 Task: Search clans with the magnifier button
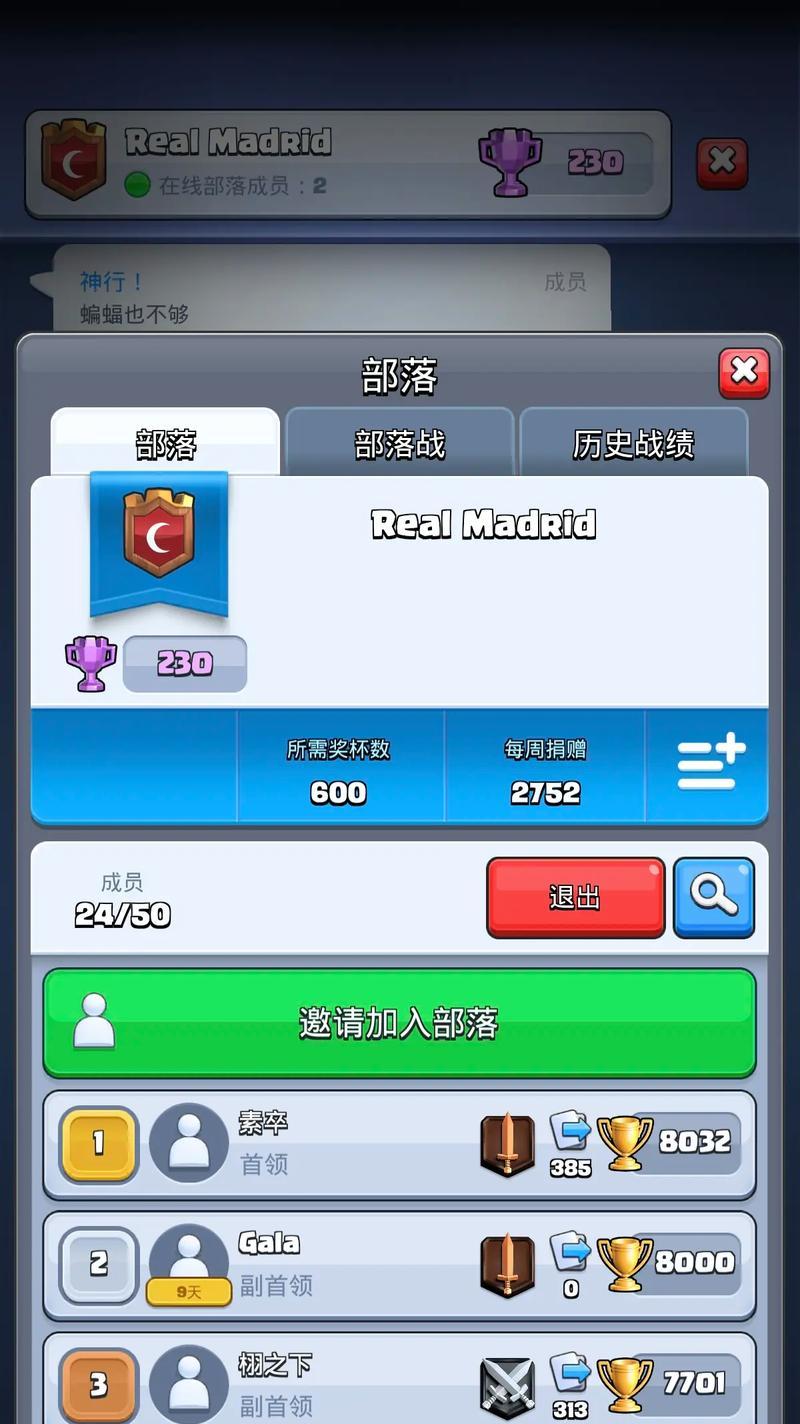click(x=713, y=897)
